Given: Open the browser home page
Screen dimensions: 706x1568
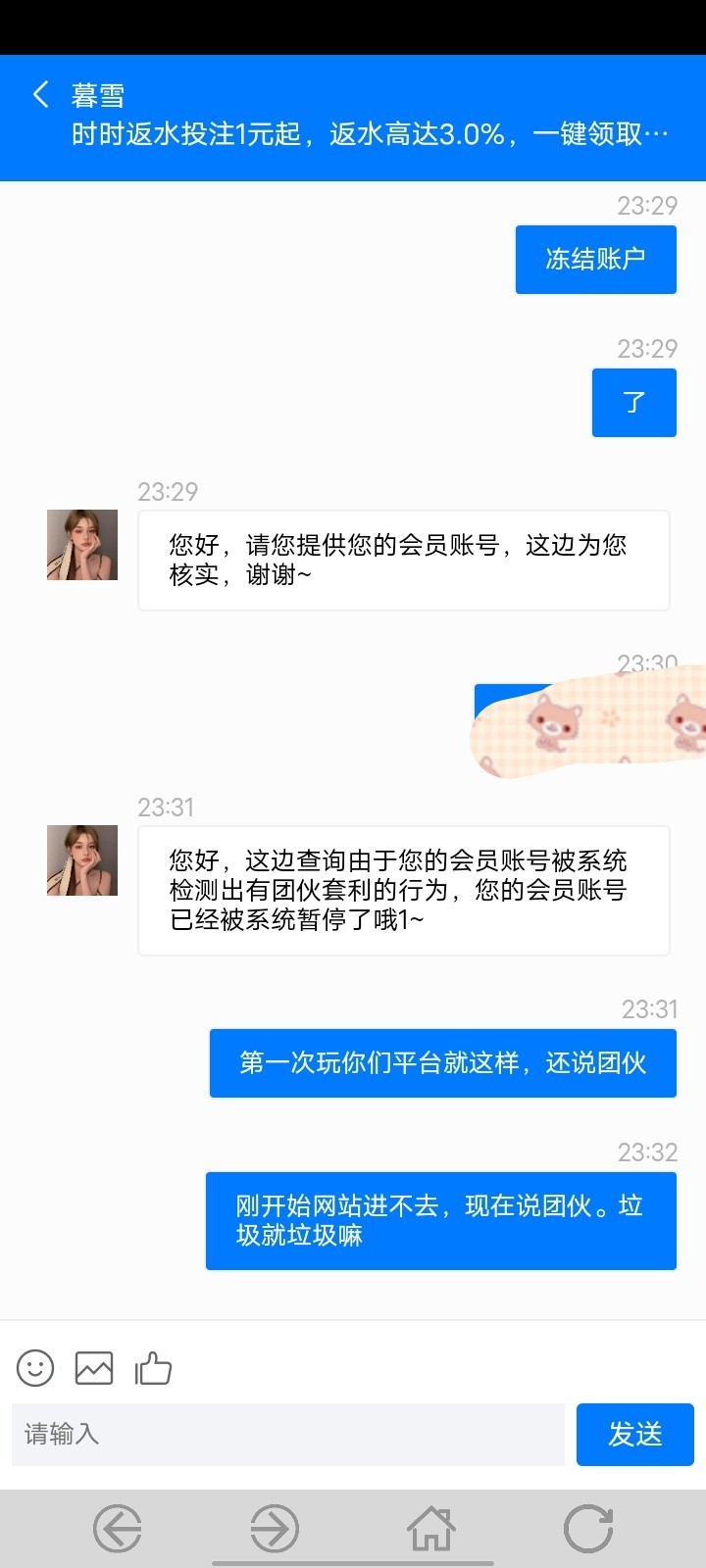Looking at the screenshot, I should point(431,1529).
